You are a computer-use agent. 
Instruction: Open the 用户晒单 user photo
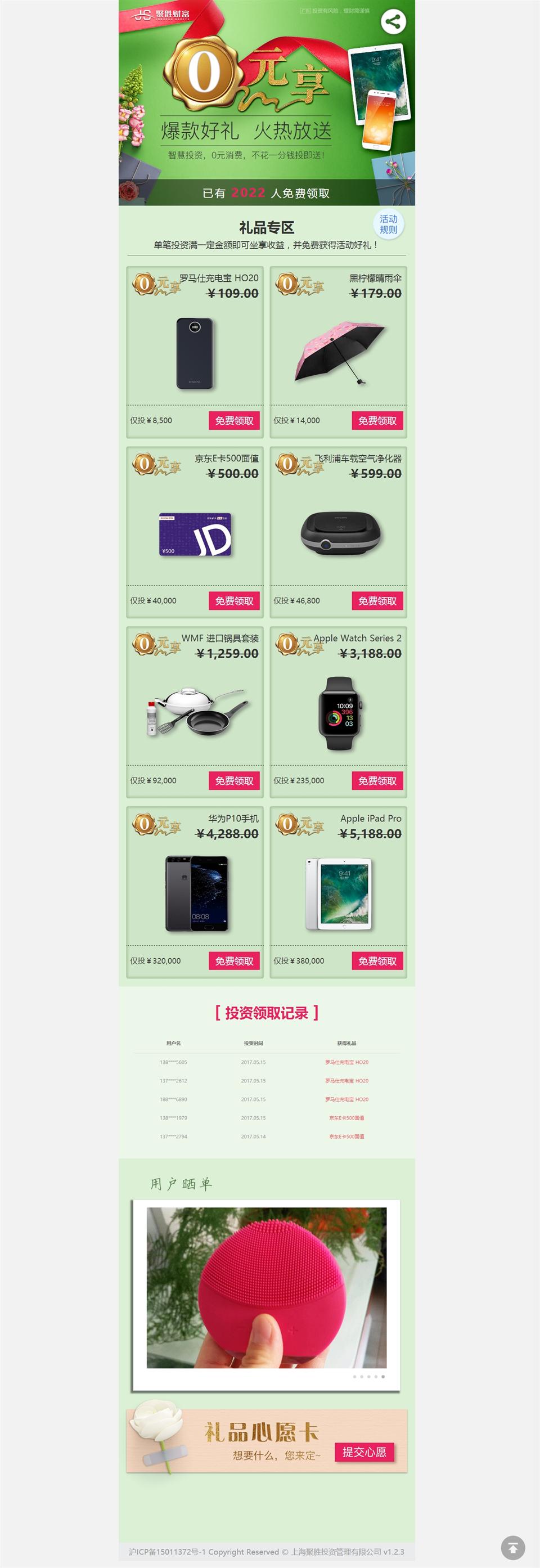coord(267,1288)
